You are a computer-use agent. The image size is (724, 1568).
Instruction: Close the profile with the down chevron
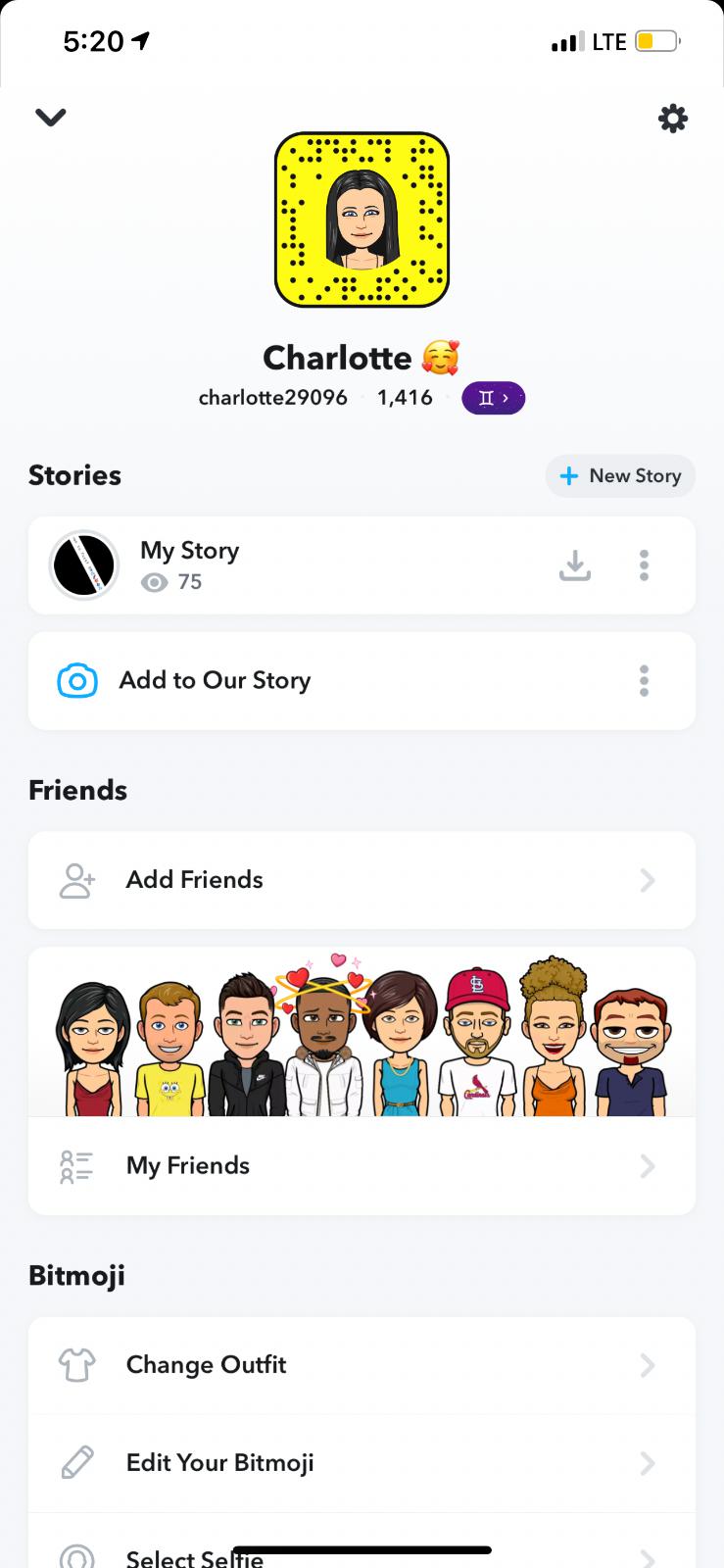[50, 118]
